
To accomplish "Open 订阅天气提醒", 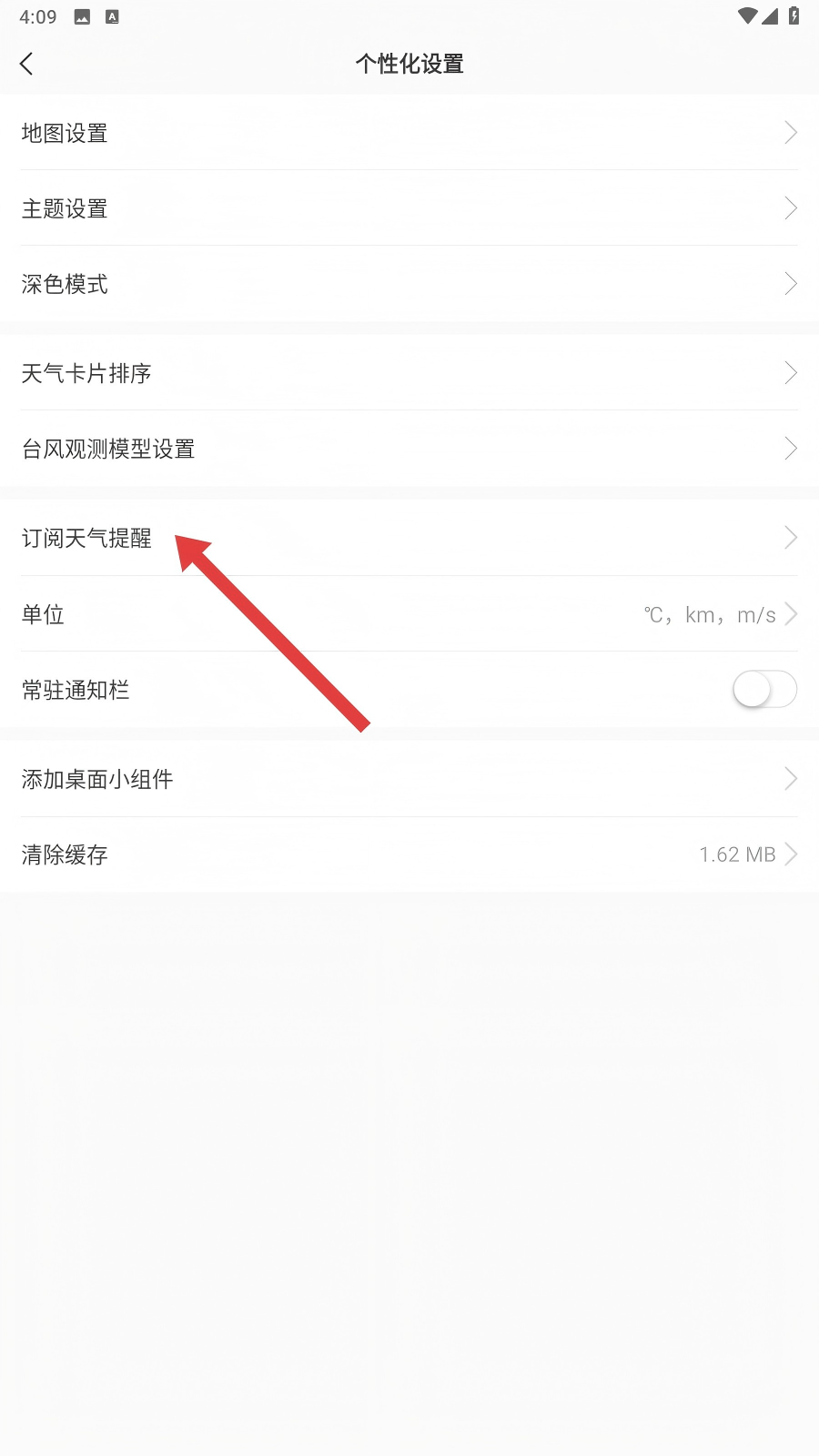I will pyautogui.click(x=409, y=538).
